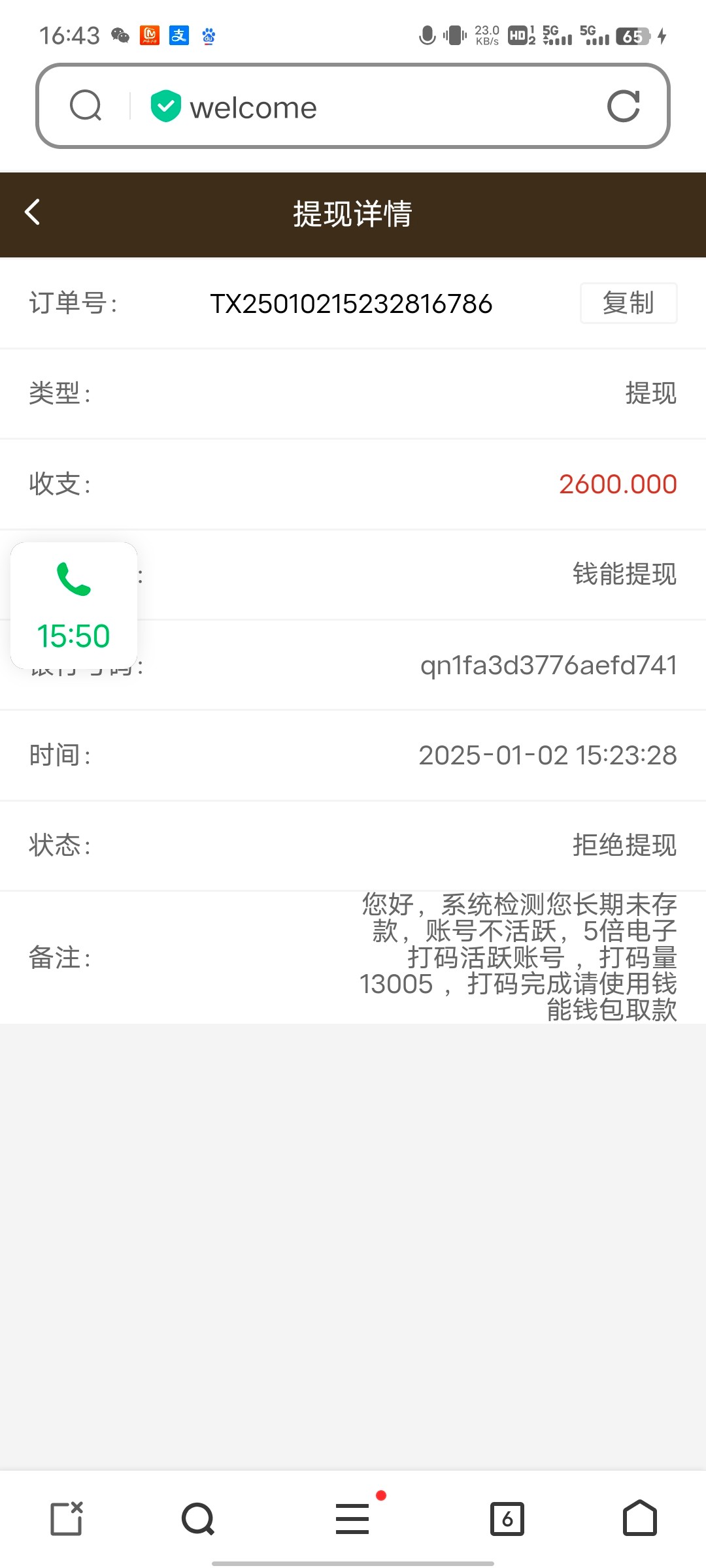Viewport: 706px width, 1568px height.
Task: Copy the order number with 复制
Action: (628, 303)
